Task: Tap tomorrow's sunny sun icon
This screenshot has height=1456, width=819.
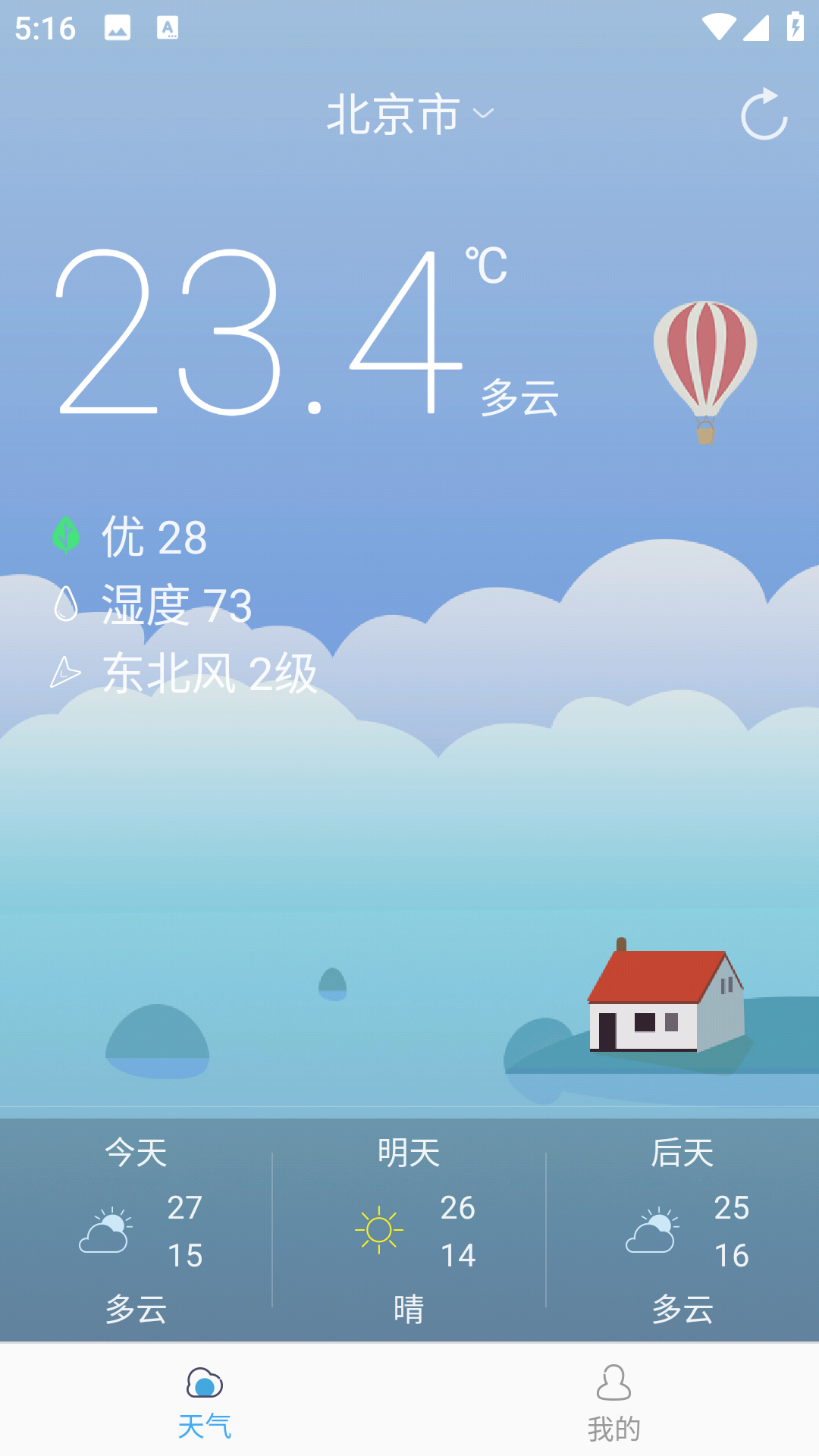Action: point(379,1228)
